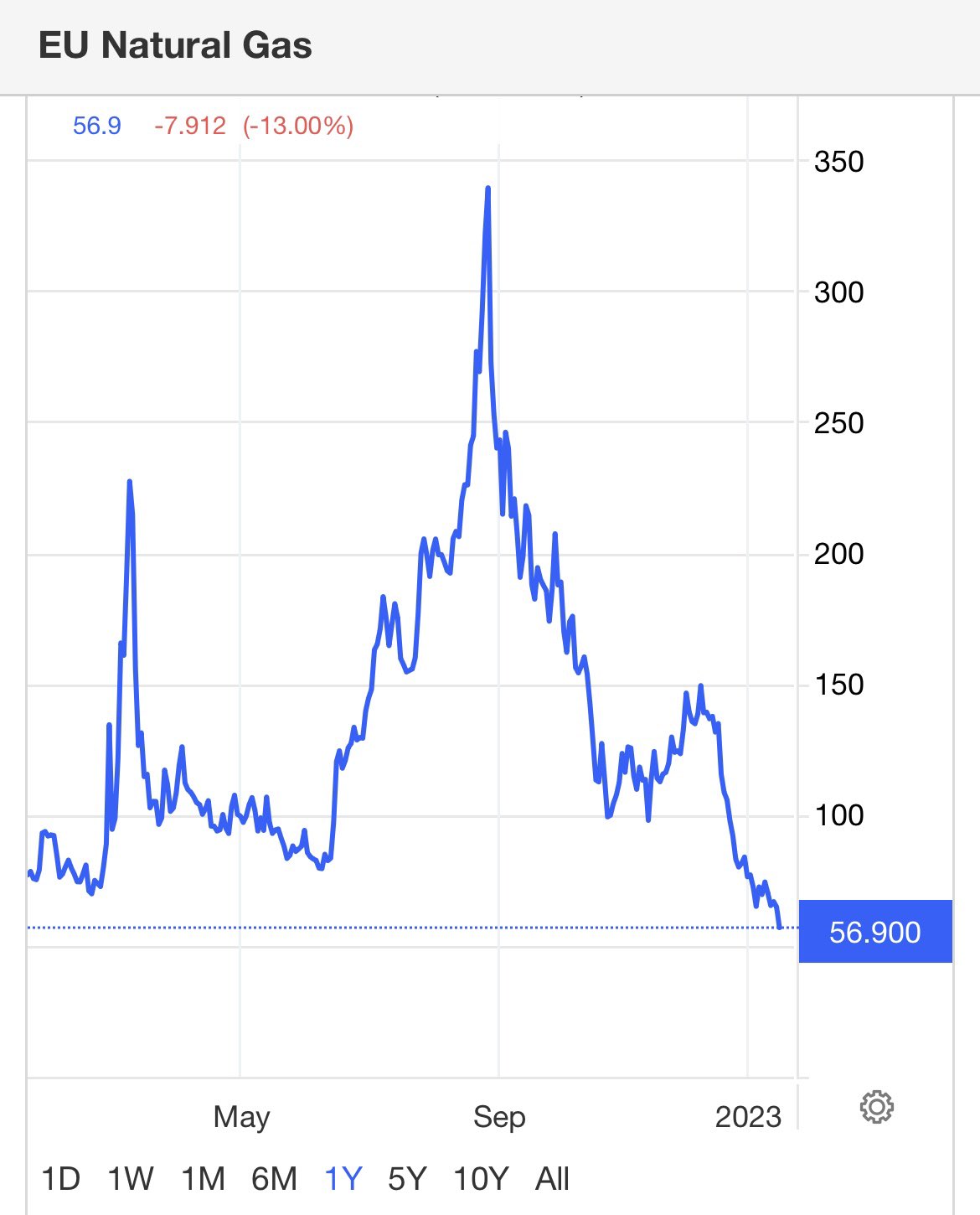
Task: Select the 1Y time range
Action: point(343,1179)
